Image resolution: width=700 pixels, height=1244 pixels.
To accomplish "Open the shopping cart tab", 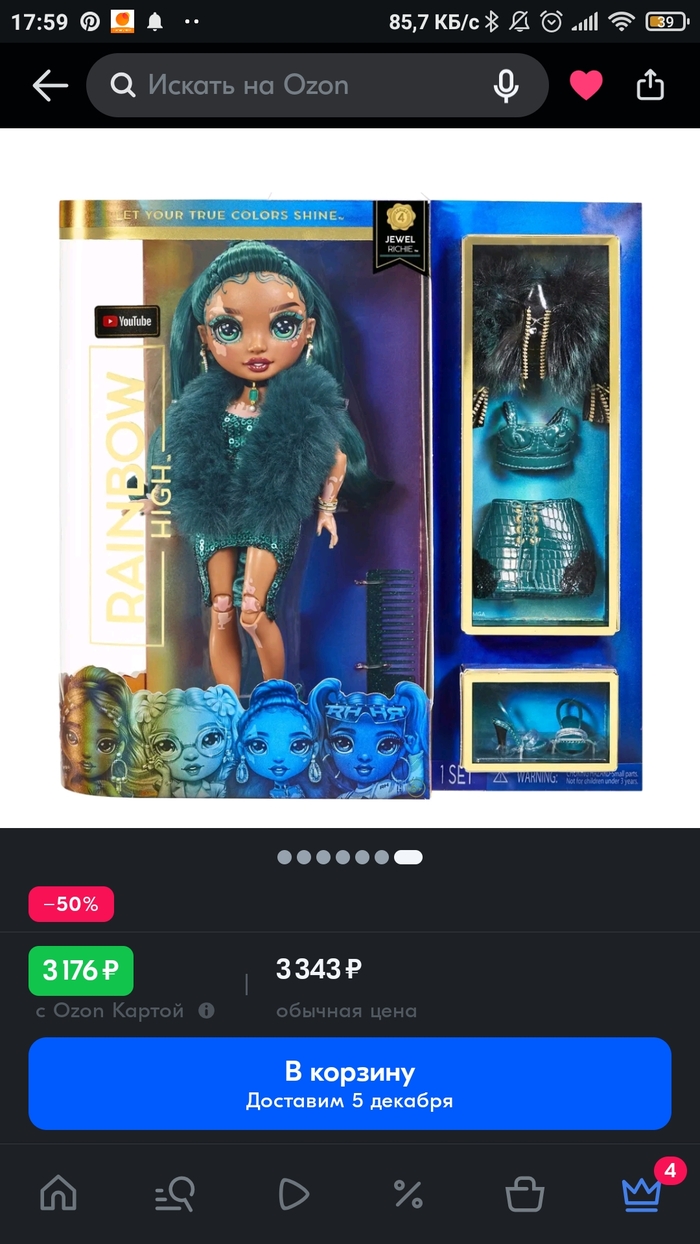I will click(x=524, y=1193).
